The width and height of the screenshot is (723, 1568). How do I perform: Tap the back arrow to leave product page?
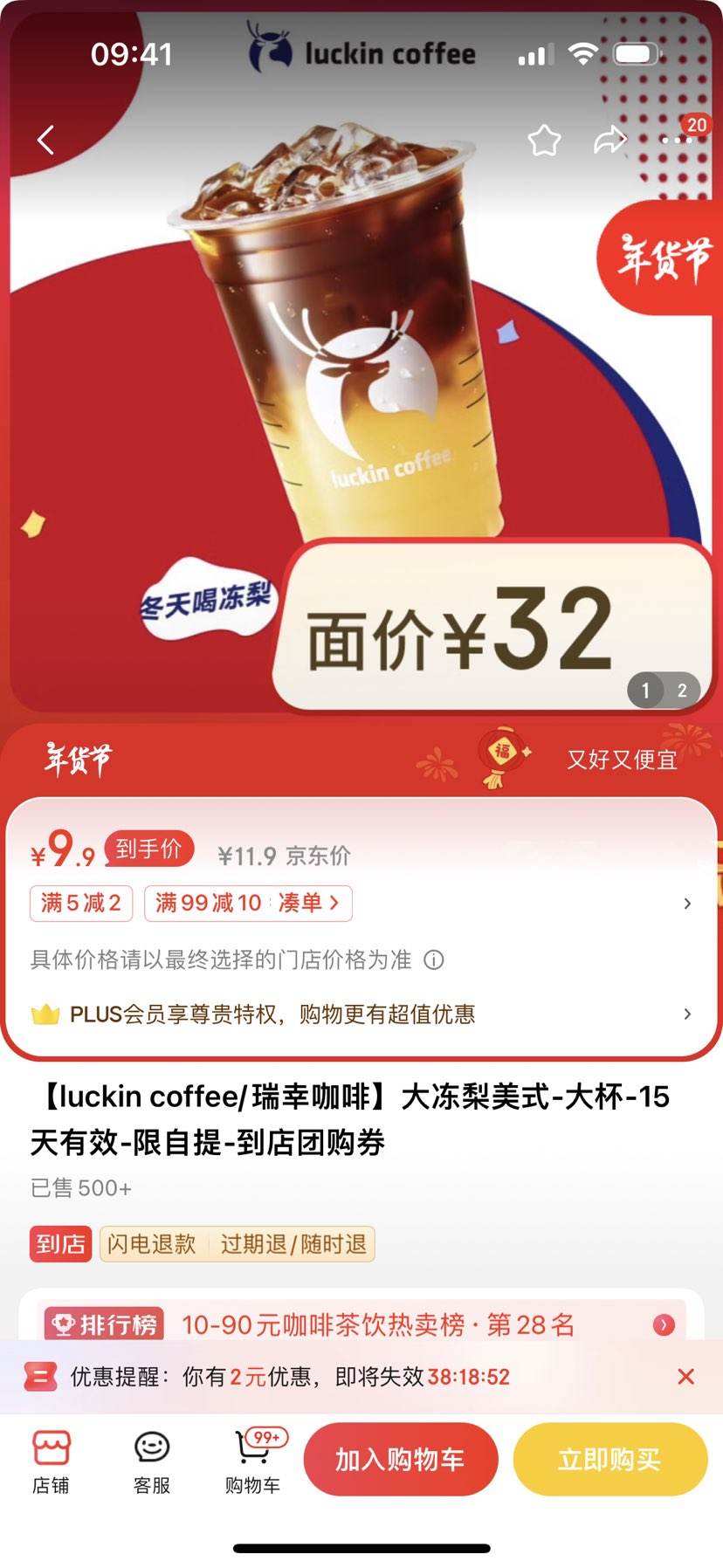point(45,140)
